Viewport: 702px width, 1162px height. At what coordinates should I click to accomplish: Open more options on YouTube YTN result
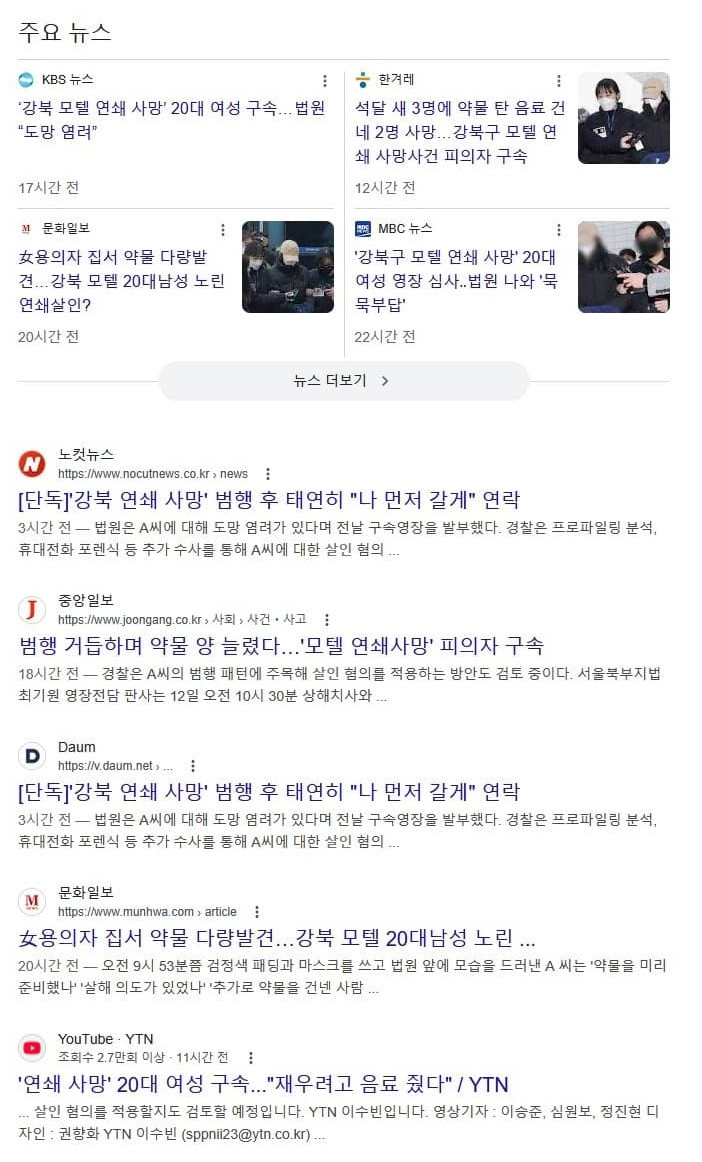pos(250,1058)
